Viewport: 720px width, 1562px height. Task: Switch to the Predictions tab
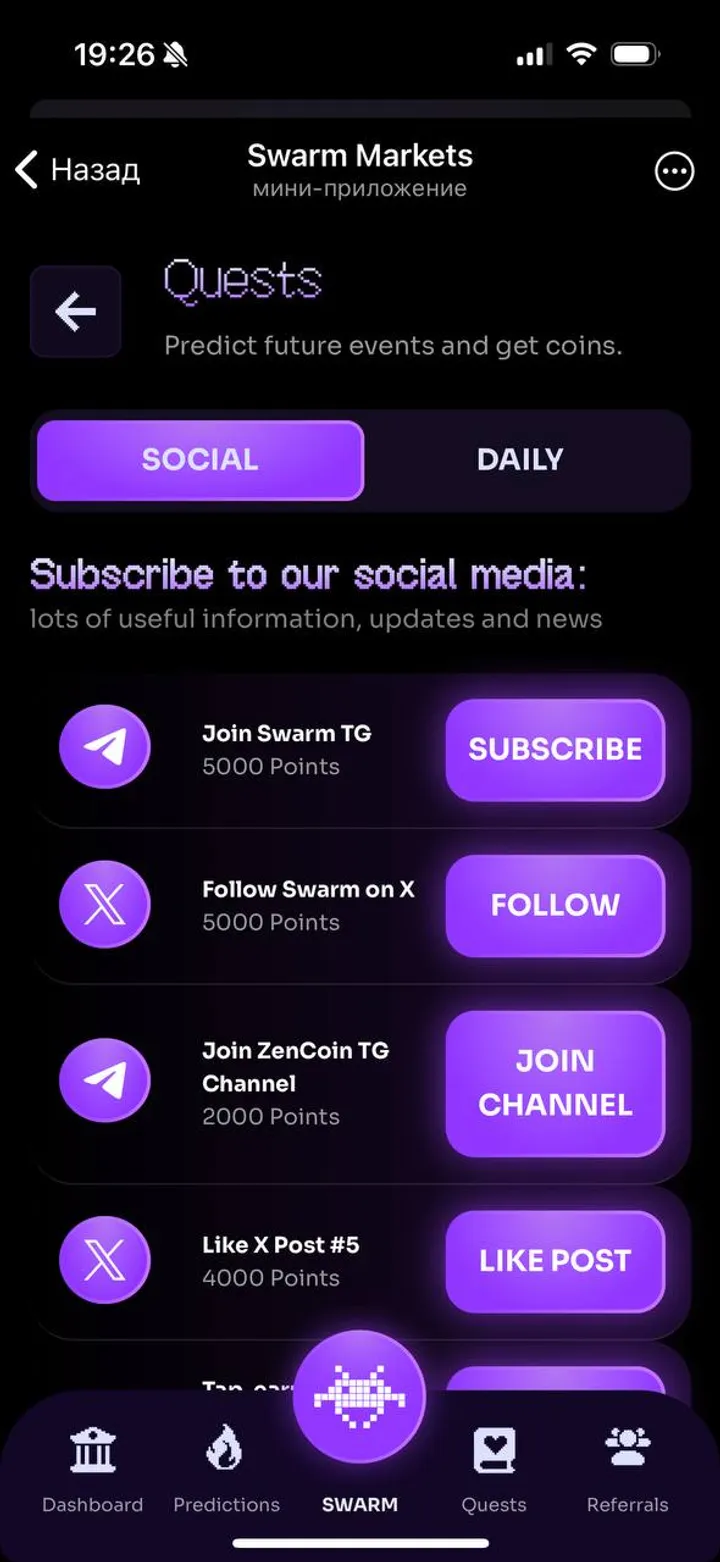click(x=226, y=1468)
